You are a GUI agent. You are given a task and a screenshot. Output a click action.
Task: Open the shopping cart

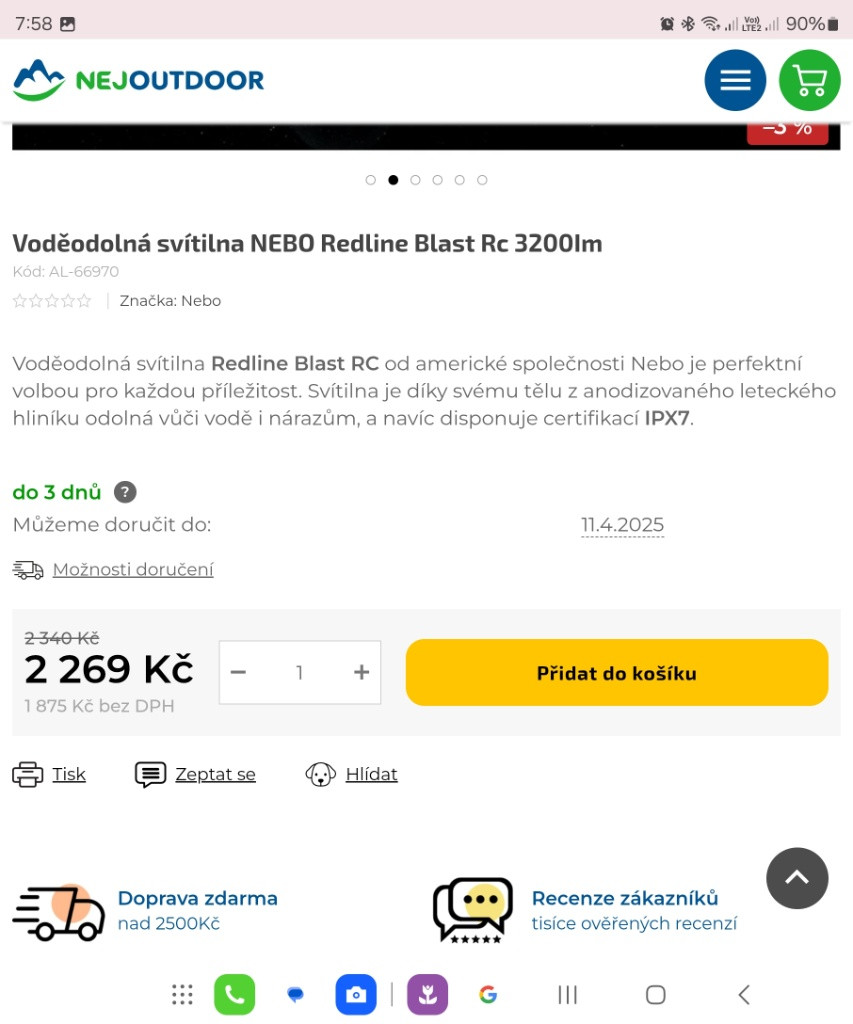[x=809, y=80]
